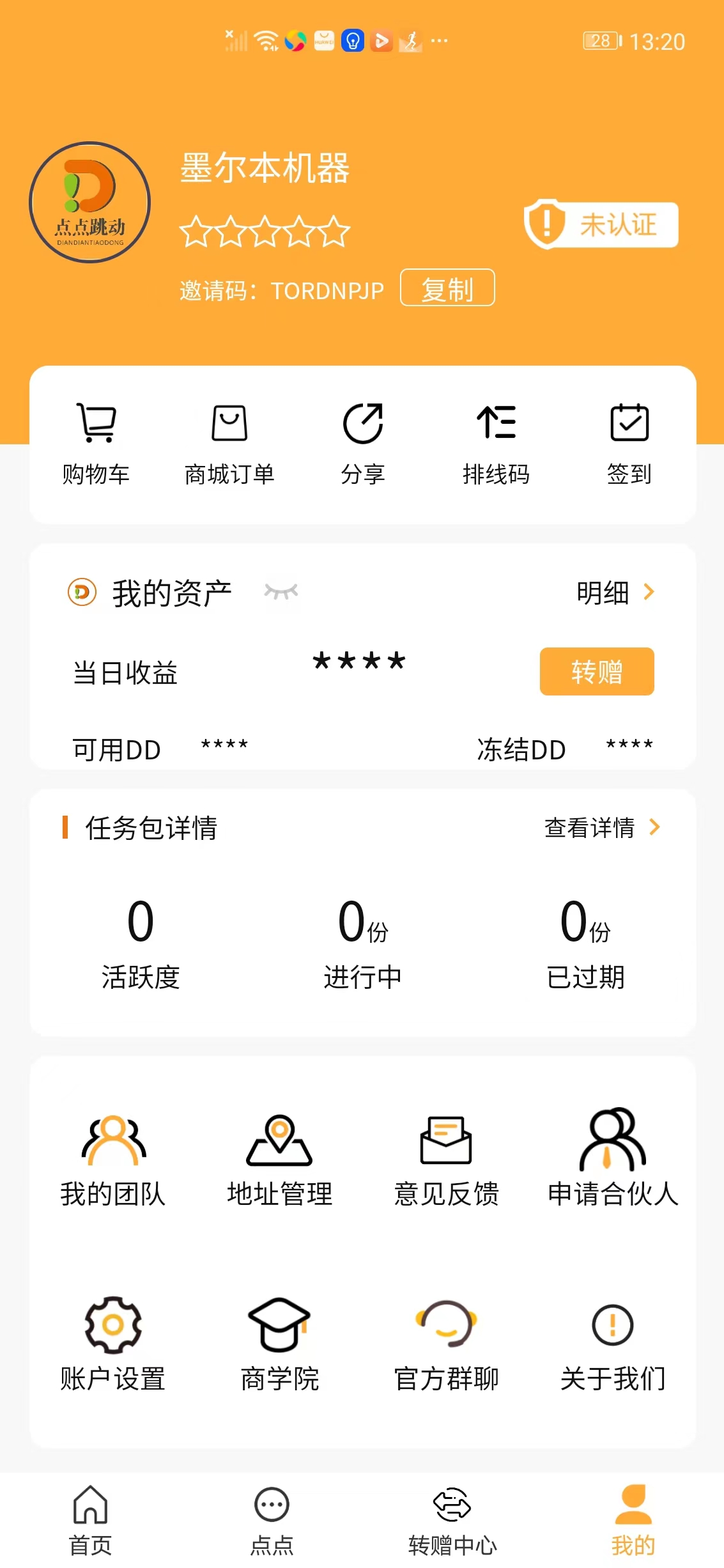Switch to the 转赠中心 tab

tap(451, 1518)
